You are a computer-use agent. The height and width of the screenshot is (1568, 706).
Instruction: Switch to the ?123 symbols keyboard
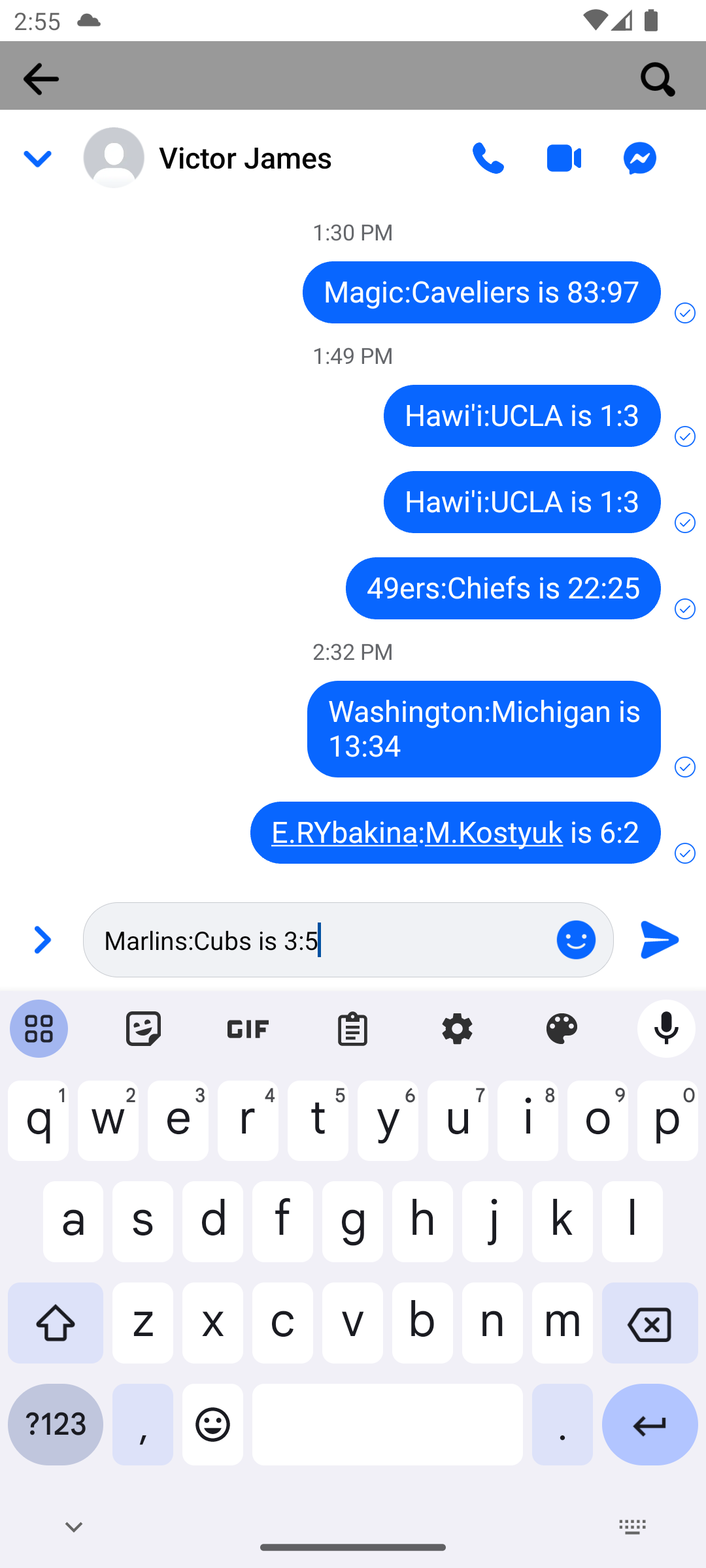point(56,1424)
